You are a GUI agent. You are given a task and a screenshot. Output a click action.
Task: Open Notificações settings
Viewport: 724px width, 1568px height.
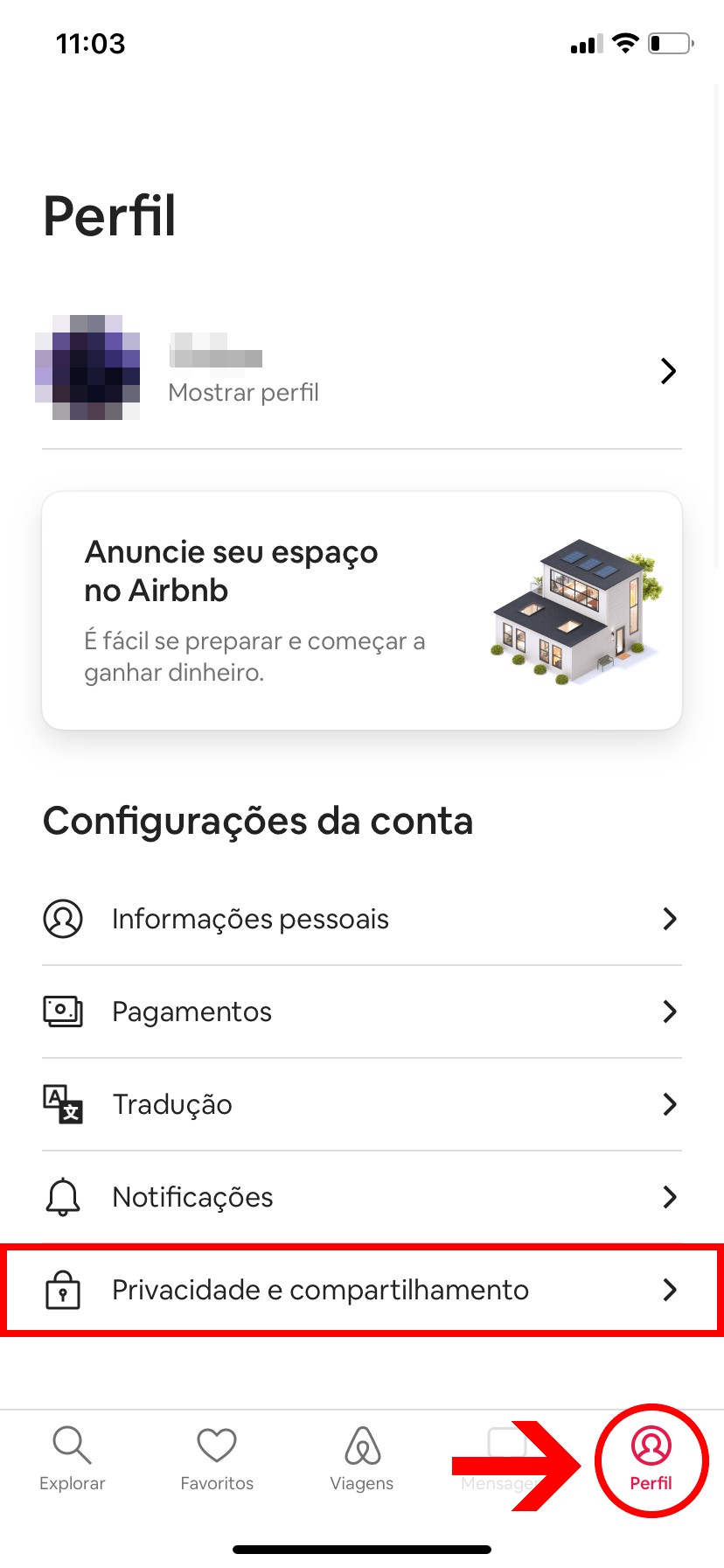(360, 1197)
